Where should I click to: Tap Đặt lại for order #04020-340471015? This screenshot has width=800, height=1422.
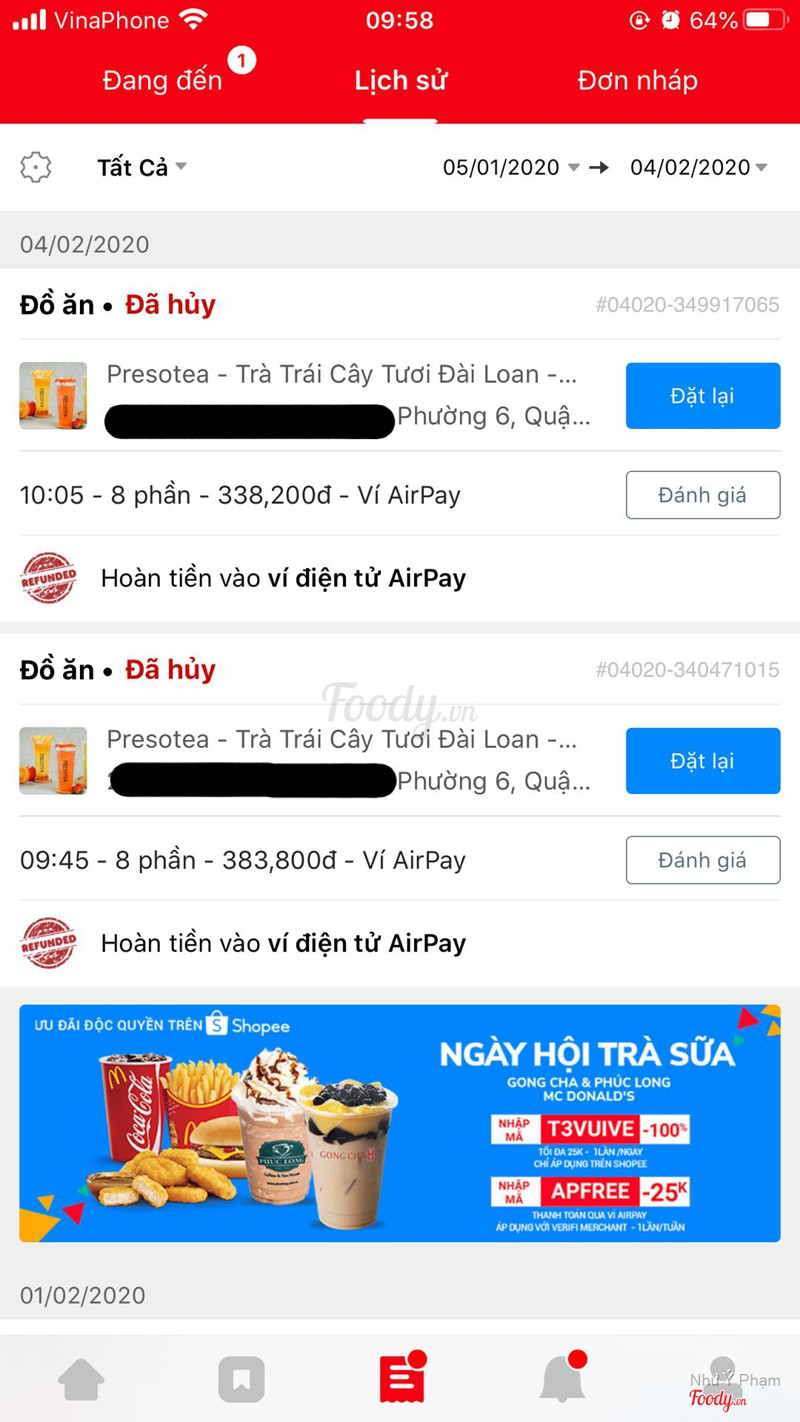click(x=702, y=761)
